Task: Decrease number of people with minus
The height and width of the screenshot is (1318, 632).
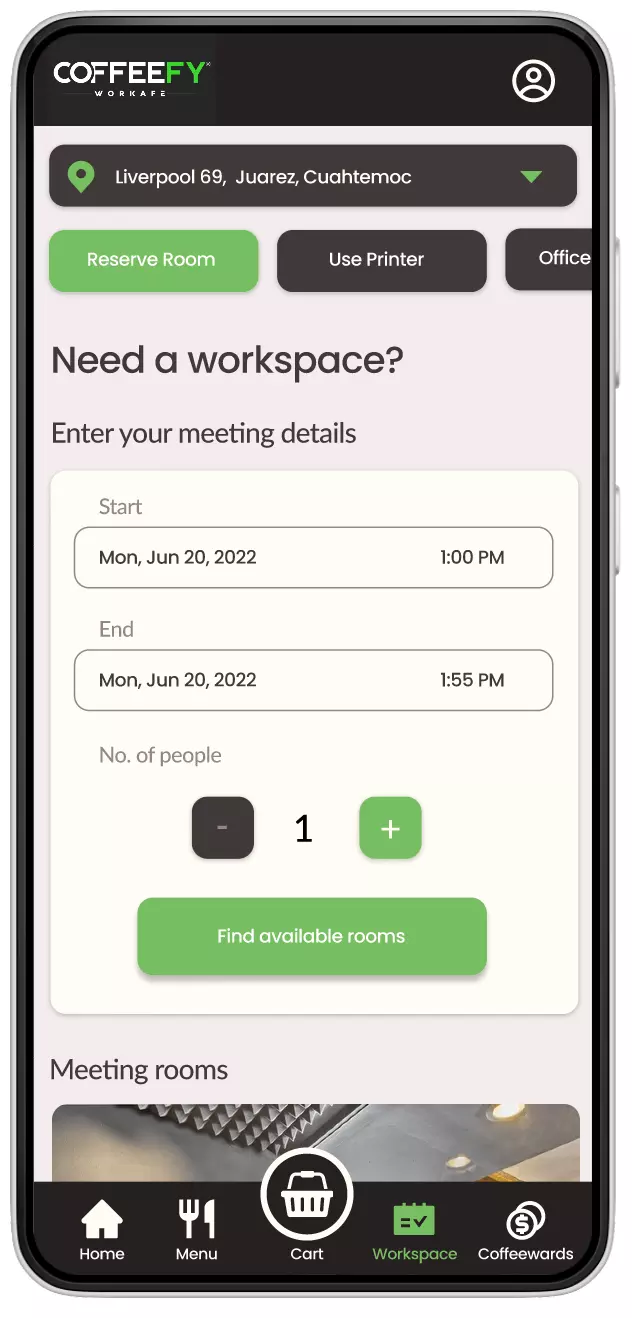Action: (222, 828)
